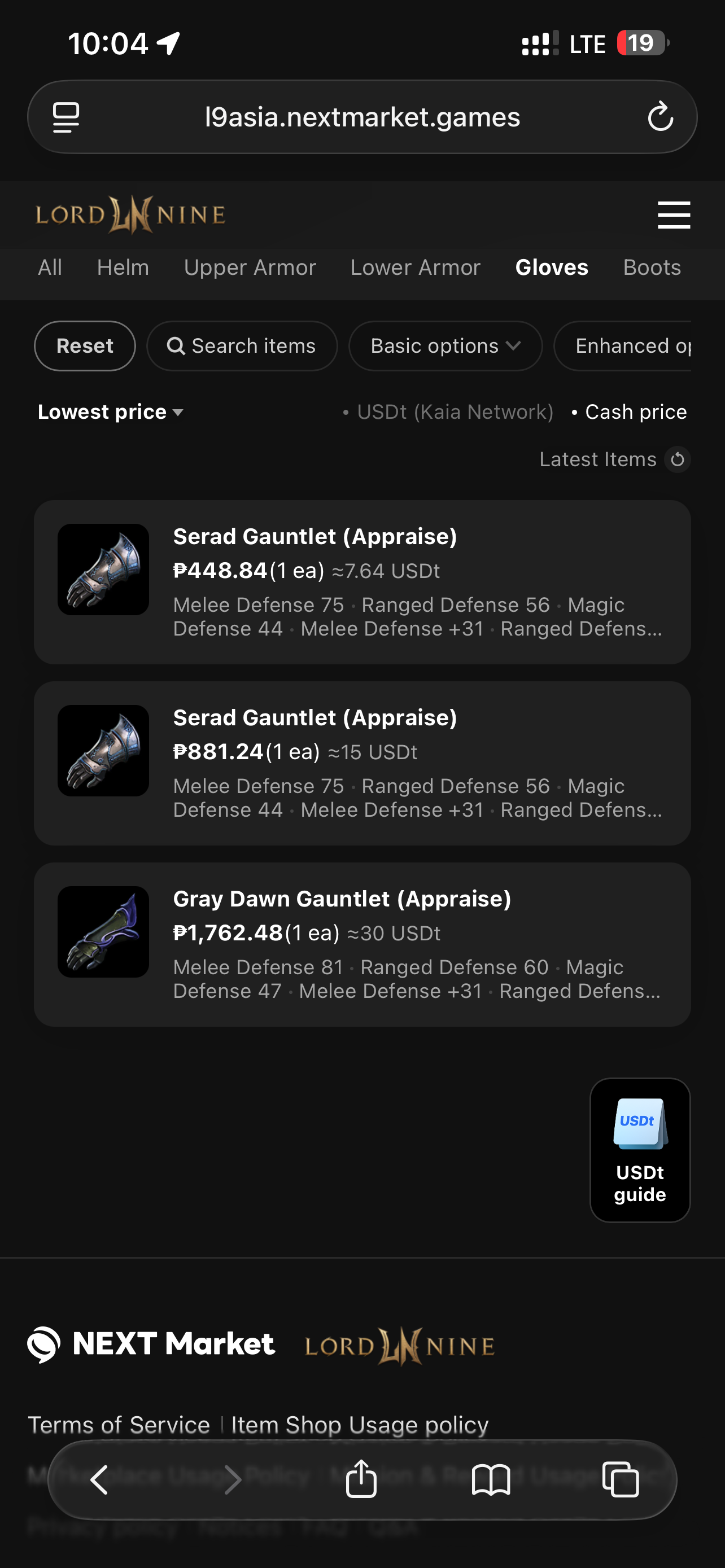This screenshot has height=1568, width=725.
Task: Expand the Basic options dropdown
Action: click(x=445, y=346)
